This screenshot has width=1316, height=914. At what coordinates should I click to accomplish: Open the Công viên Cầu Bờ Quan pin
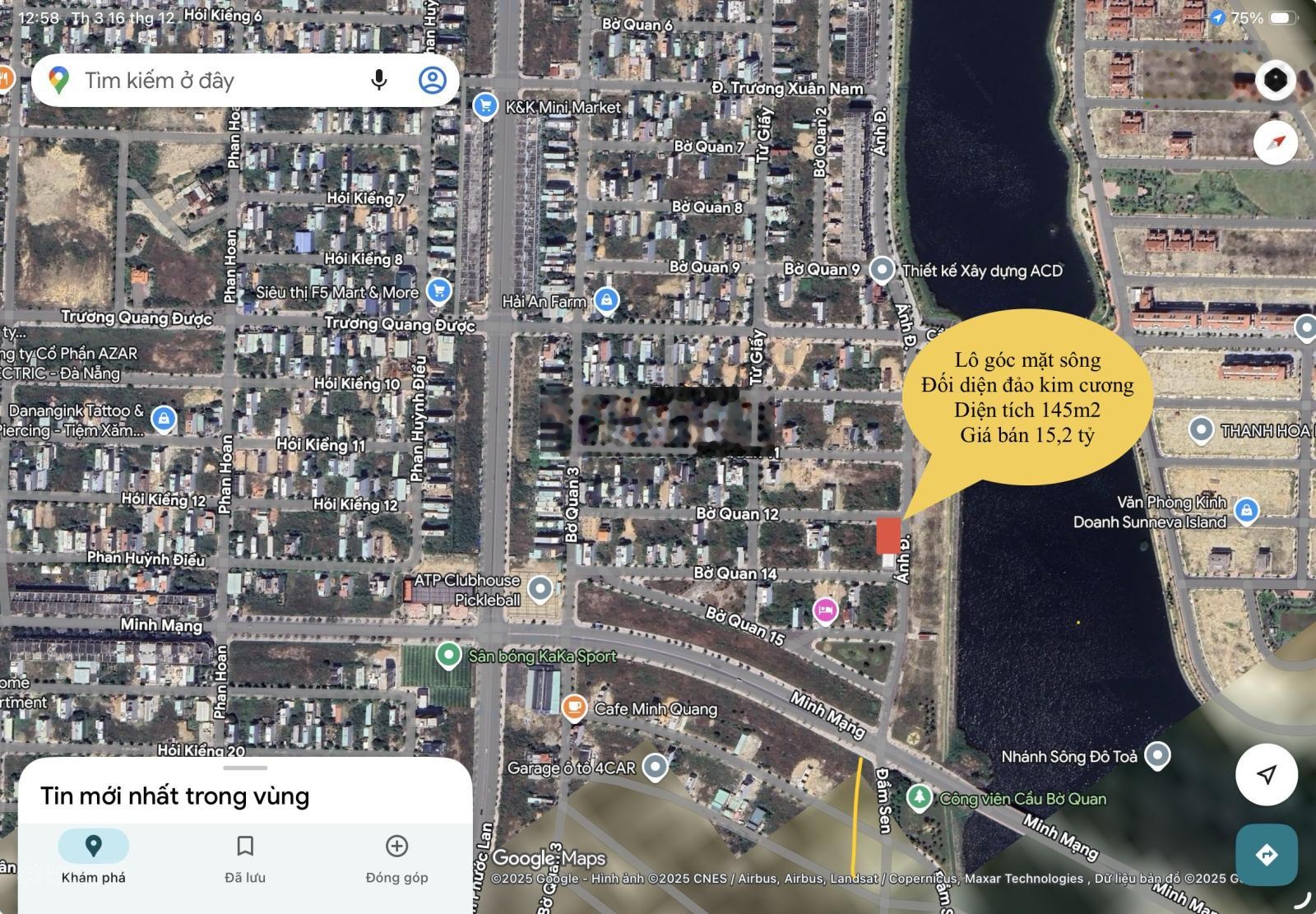click(x=919, y=797)
